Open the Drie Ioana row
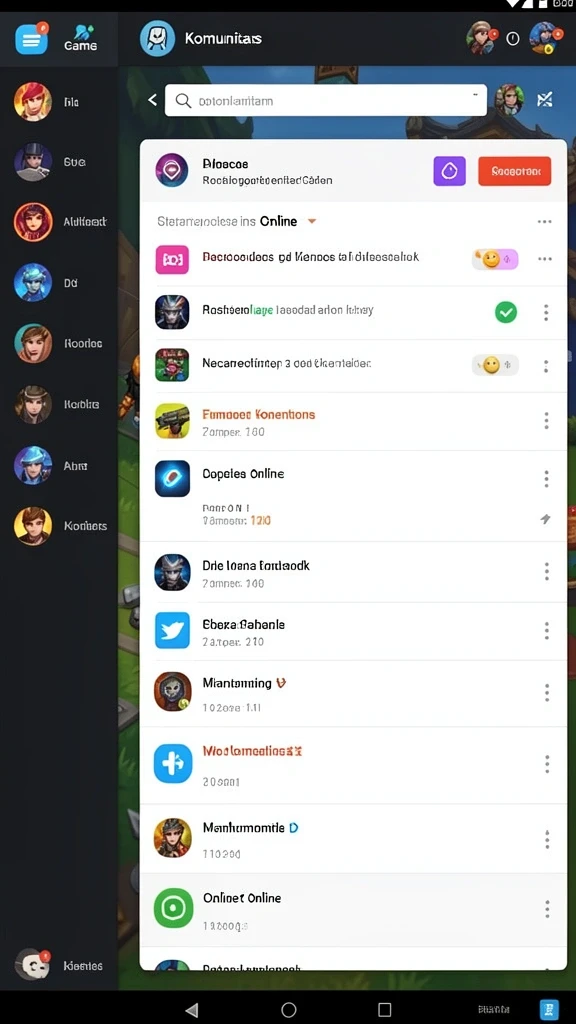 click(x=353, y=572)
